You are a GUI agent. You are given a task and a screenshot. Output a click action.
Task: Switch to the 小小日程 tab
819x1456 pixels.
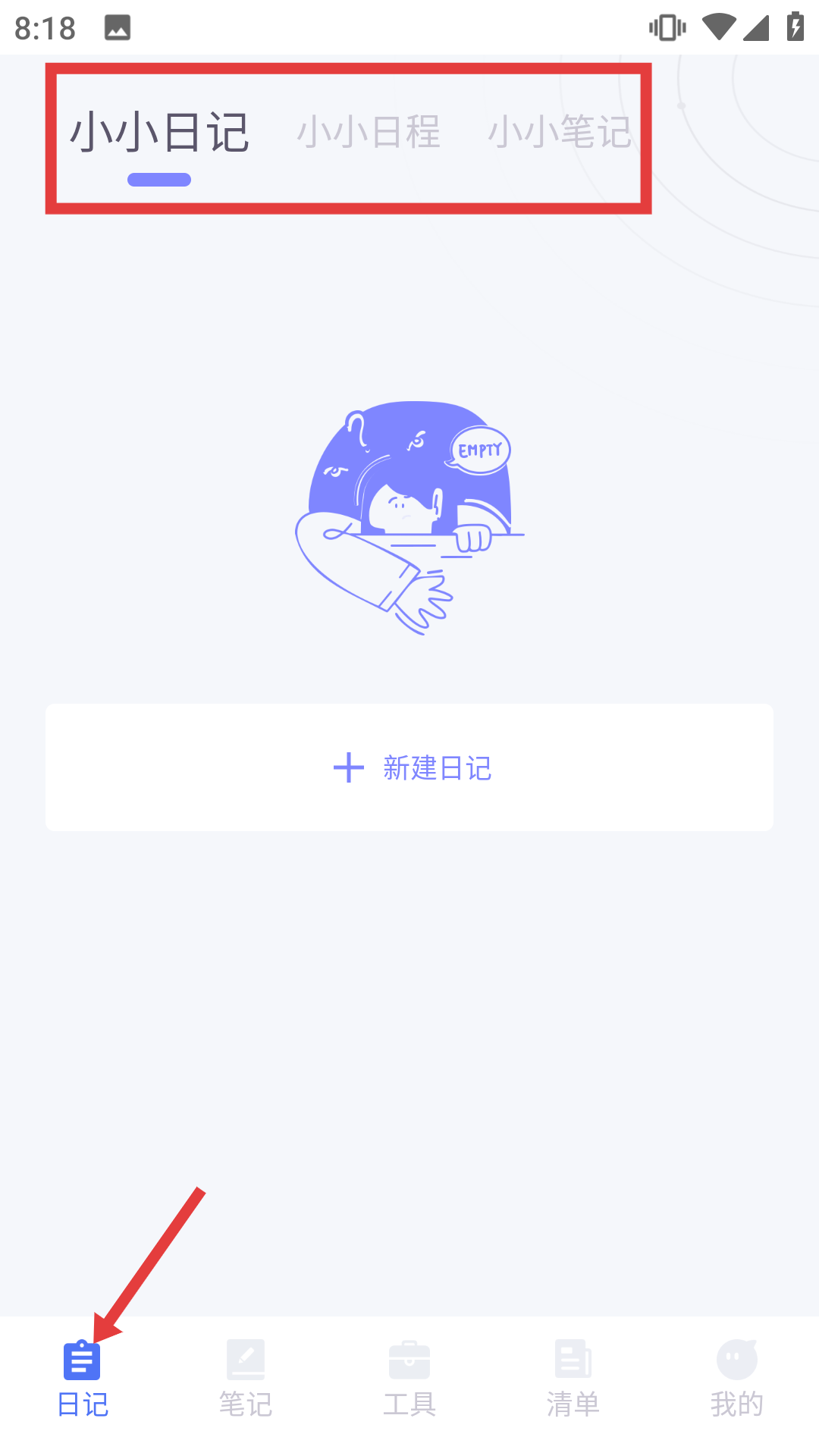tap(369, 133)
